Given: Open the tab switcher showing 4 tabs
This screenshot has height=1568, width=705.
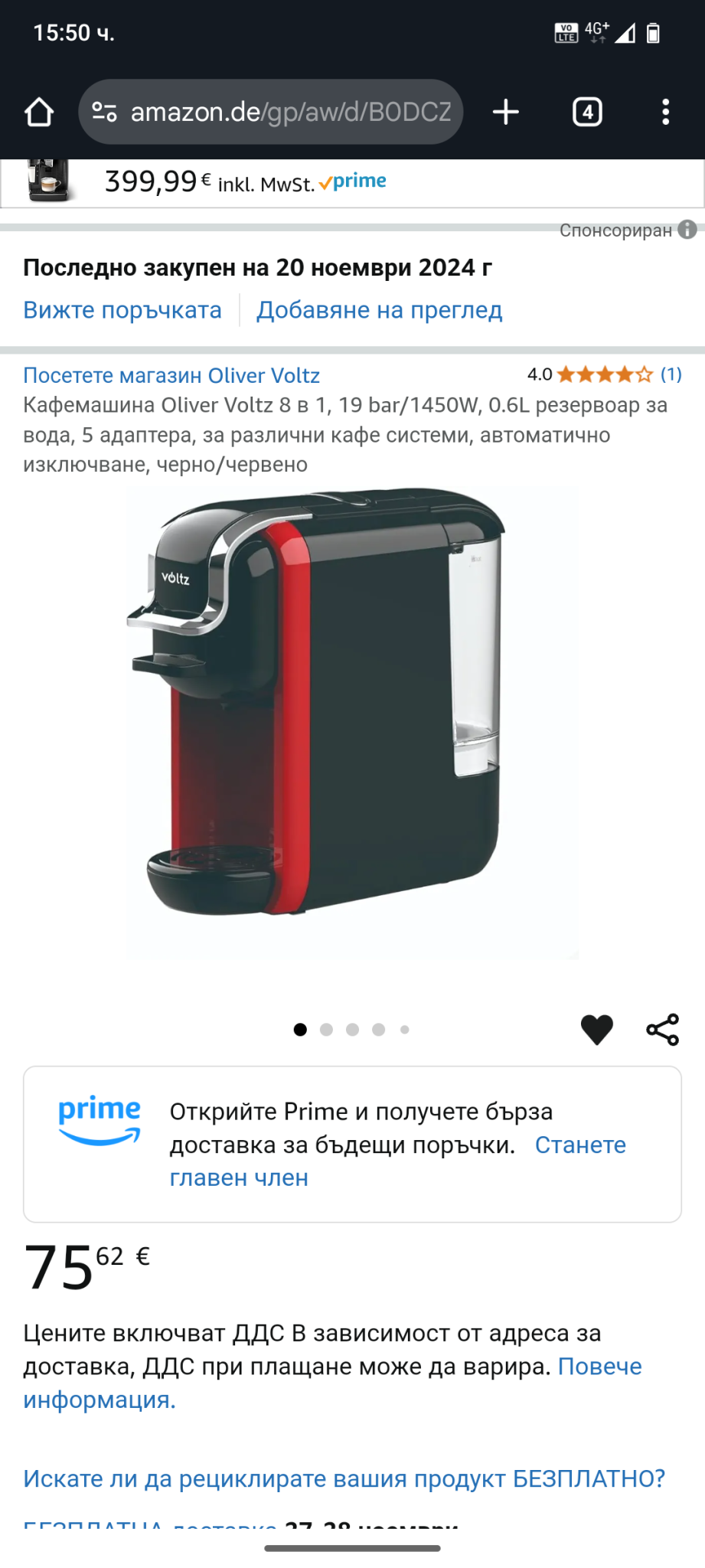Looking at the screenshot, I should (x=587, y=113).
